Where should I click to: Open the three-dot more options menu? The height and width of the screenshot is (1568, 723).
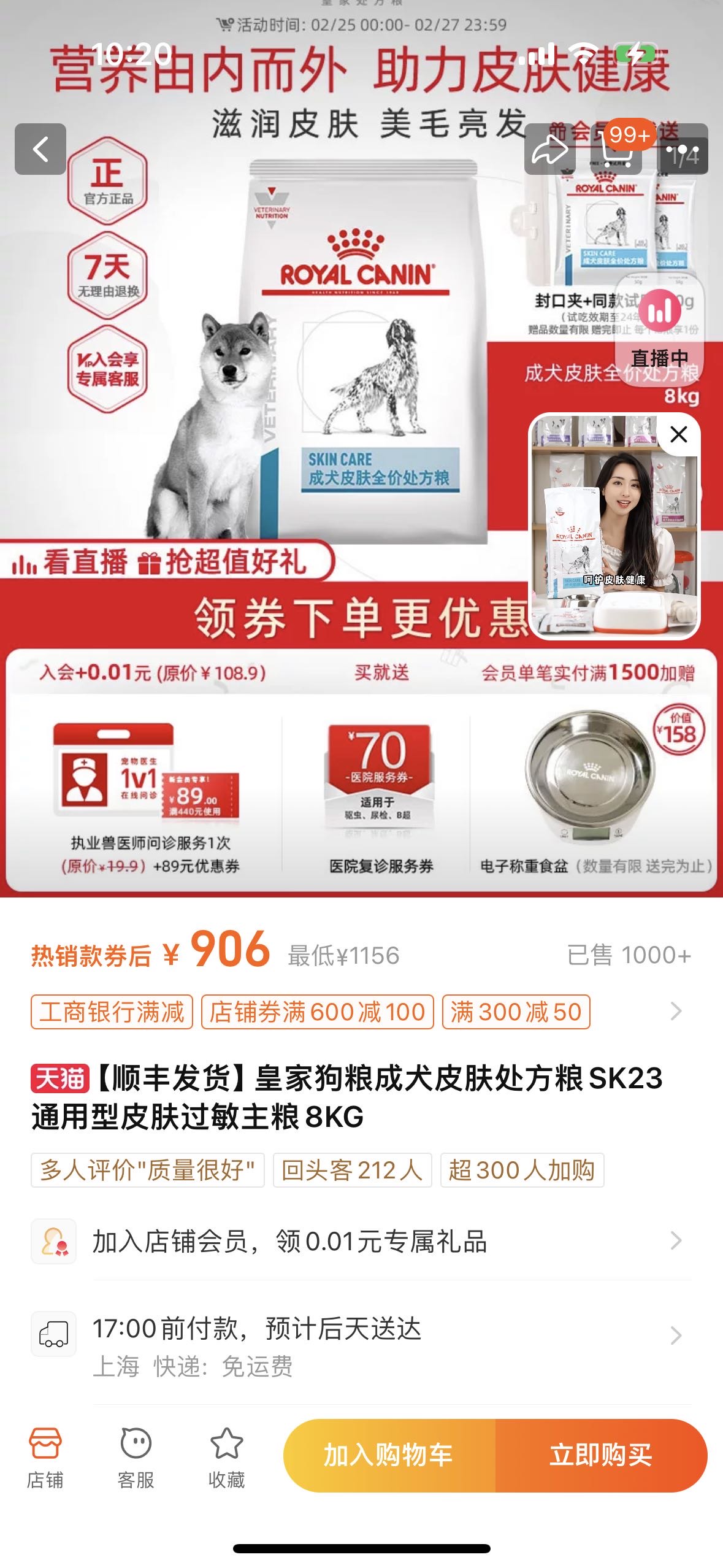(x=683, y=150)
